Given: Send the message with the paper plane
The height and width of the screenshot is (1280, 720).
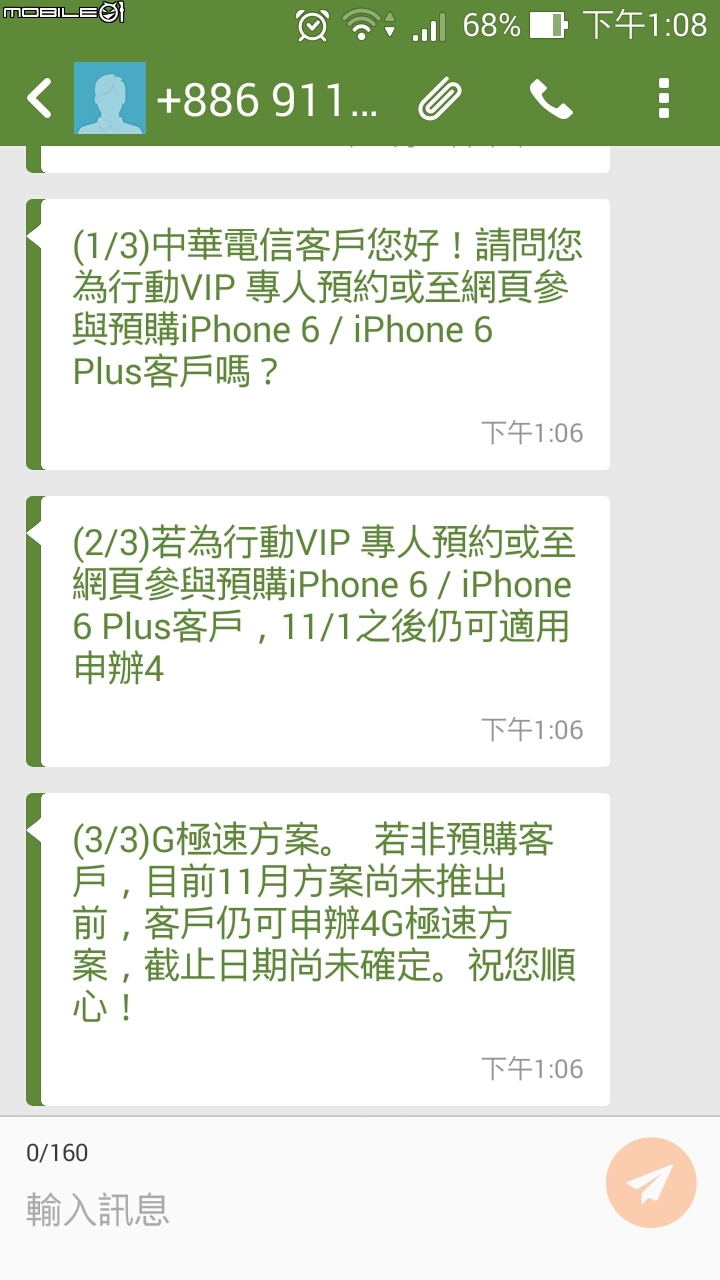Looking at the screenshot, I should pos(651,1183).
